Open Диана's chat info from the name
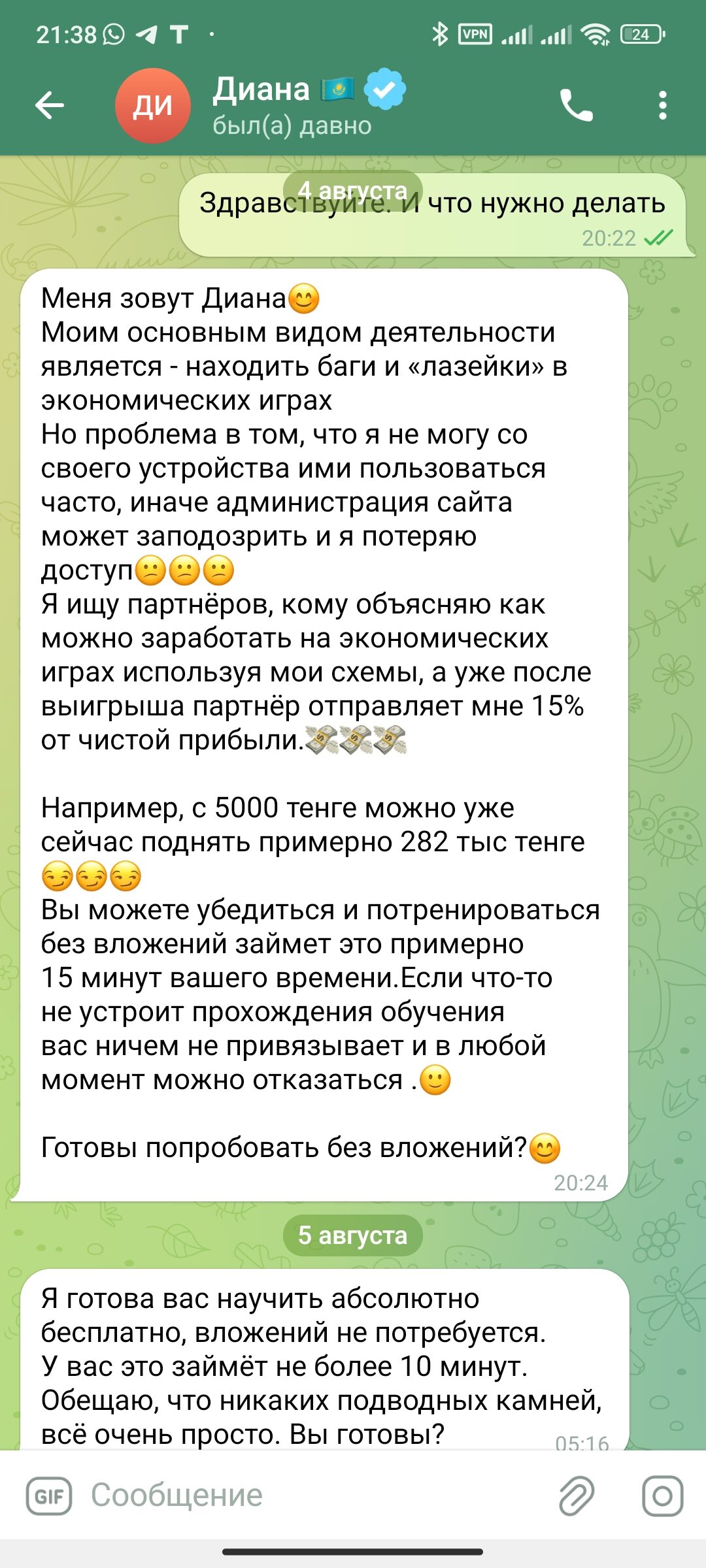The image size is (706, 1568). coord(261,90)
